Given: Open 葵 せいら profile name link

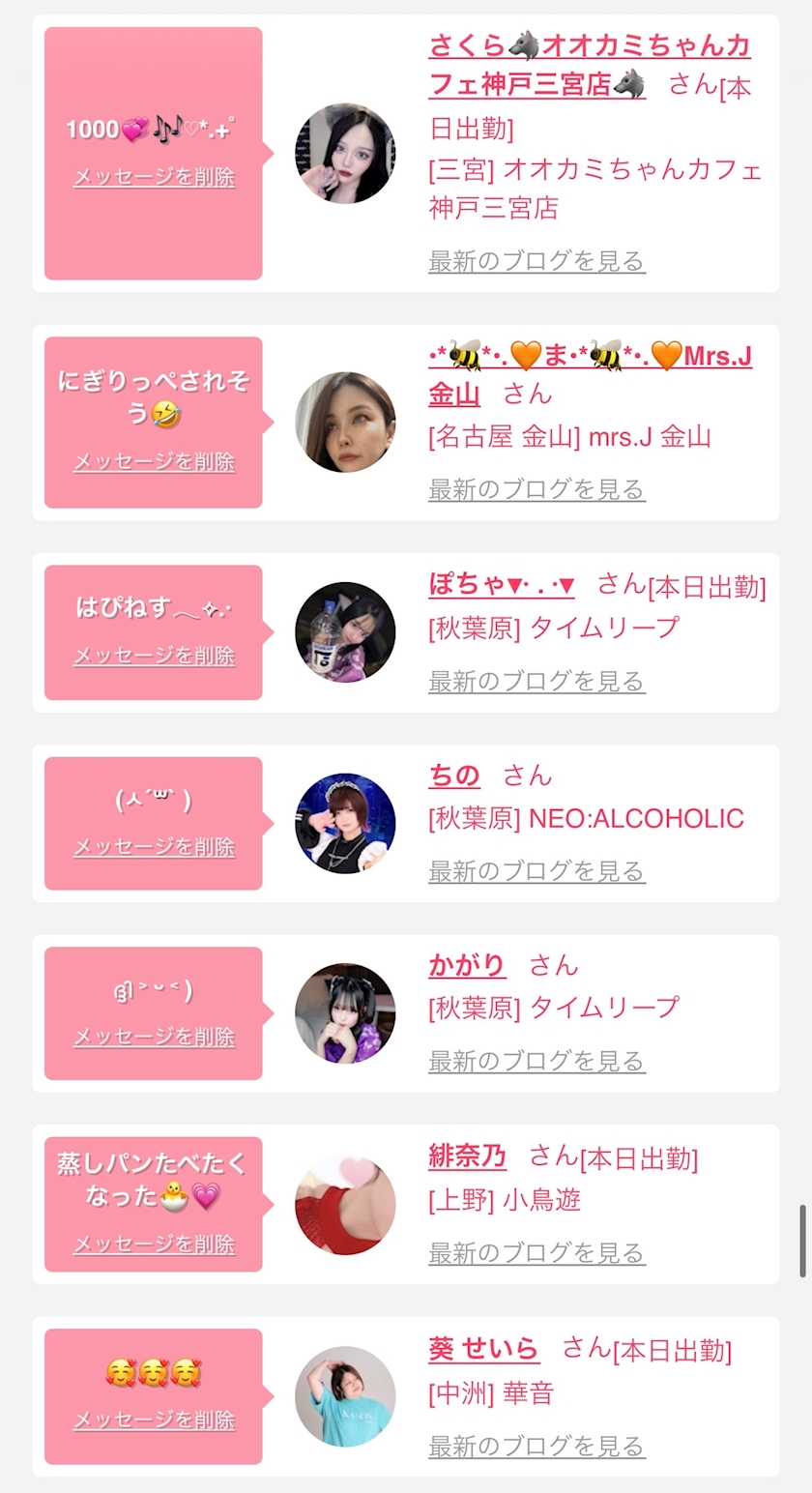Looking at the screenshot, I should point(483,1349).
